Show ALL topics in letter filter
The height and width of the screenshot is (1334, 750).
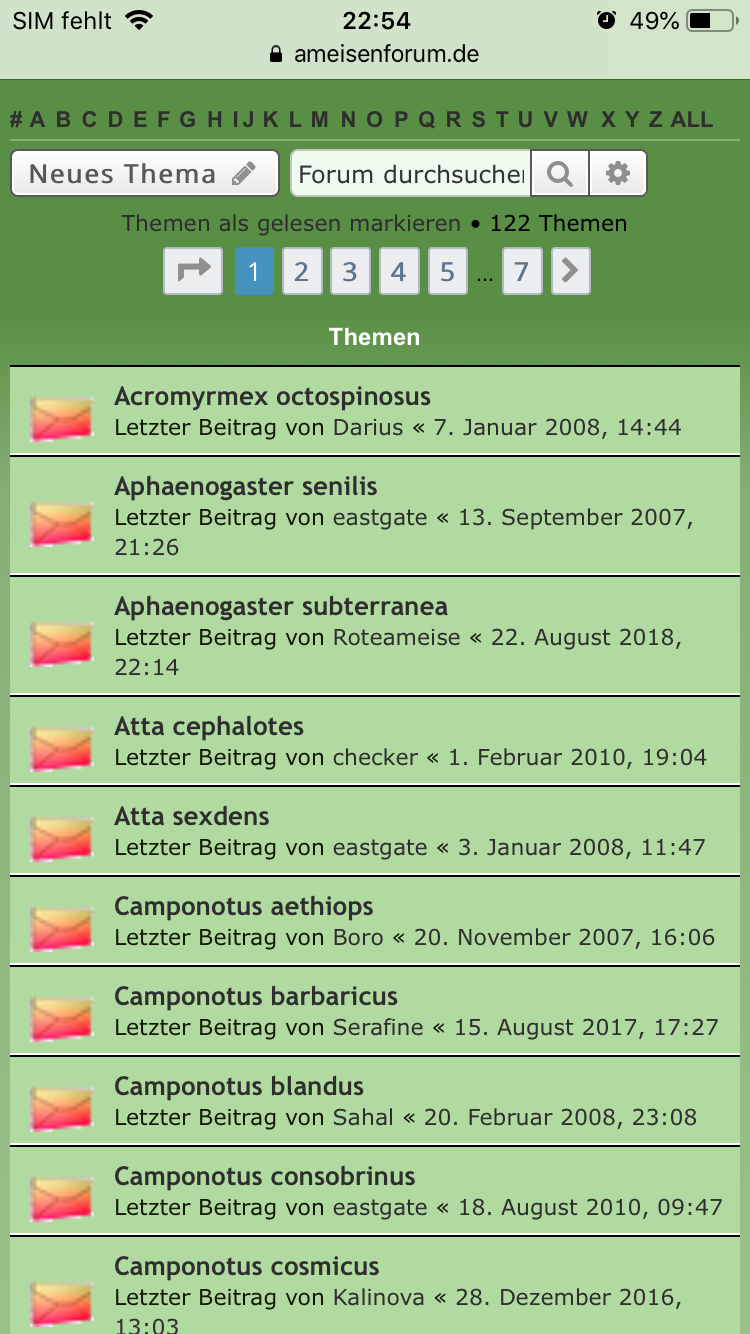(692, 120)
